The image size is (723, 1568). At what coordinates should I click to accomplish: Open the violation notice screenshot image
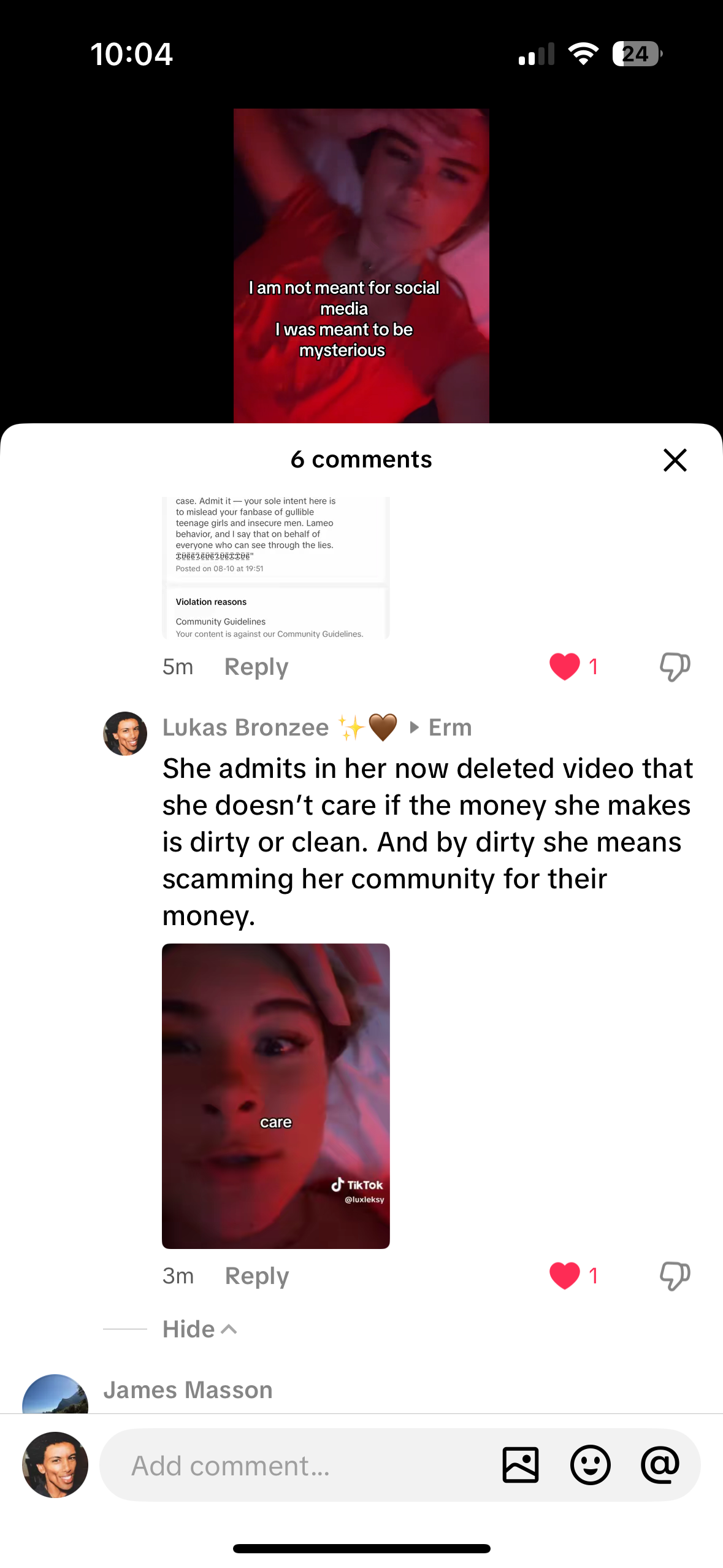pyautogui.click(x=275, y=567)
